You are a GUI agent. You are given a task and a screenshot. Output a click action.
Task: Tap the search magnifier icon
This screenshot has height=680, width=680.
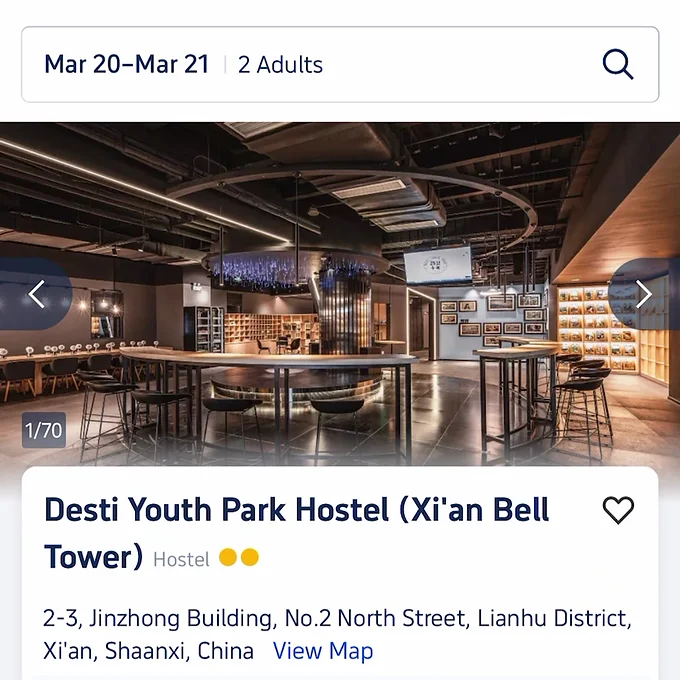click(x=618, y=65)
